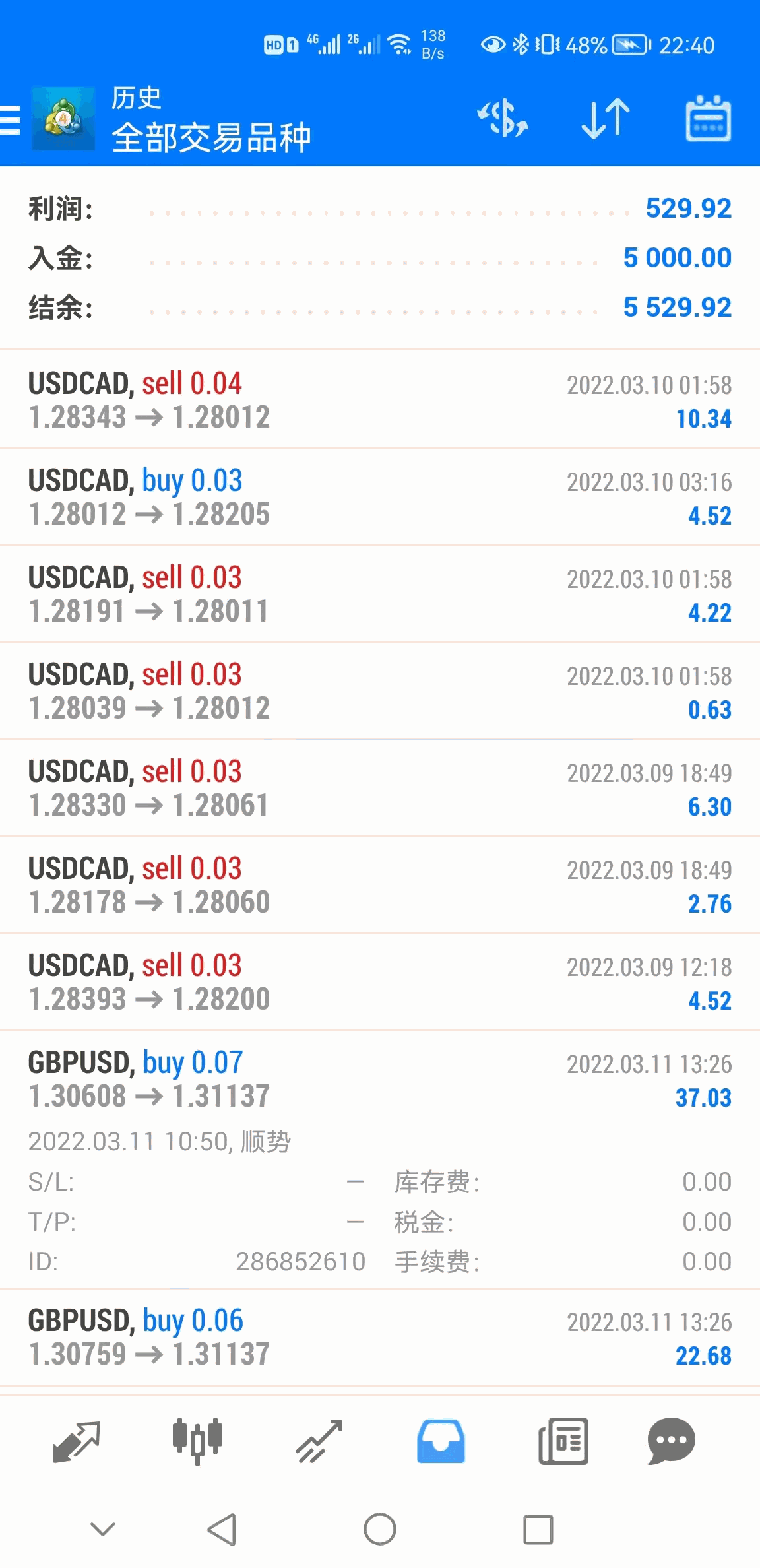
Task: Open the Chat messages tab
Action: click(x=671, y=1441)
